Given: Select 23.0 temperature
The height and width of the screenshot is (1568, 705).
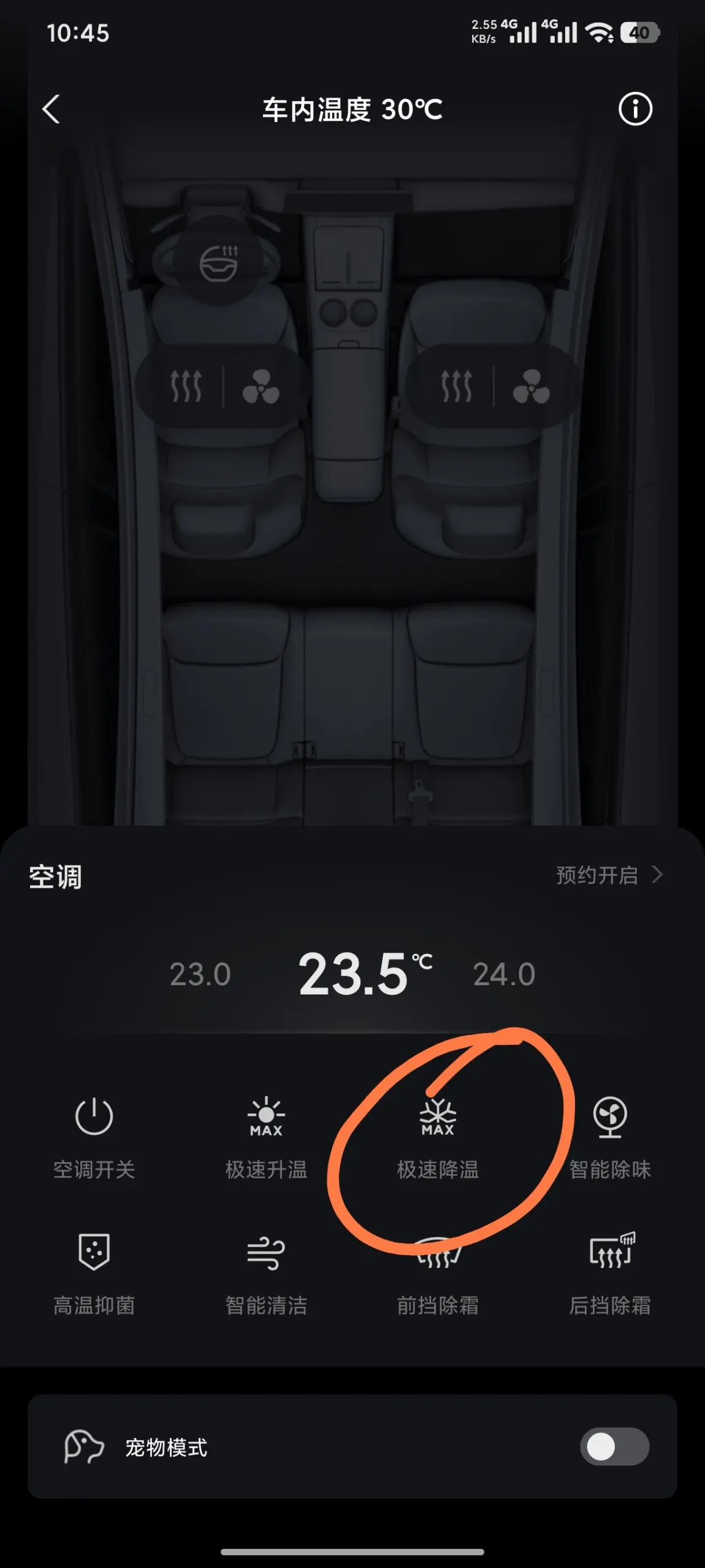Looking at the screenshot, I should (x=200, y=974).
